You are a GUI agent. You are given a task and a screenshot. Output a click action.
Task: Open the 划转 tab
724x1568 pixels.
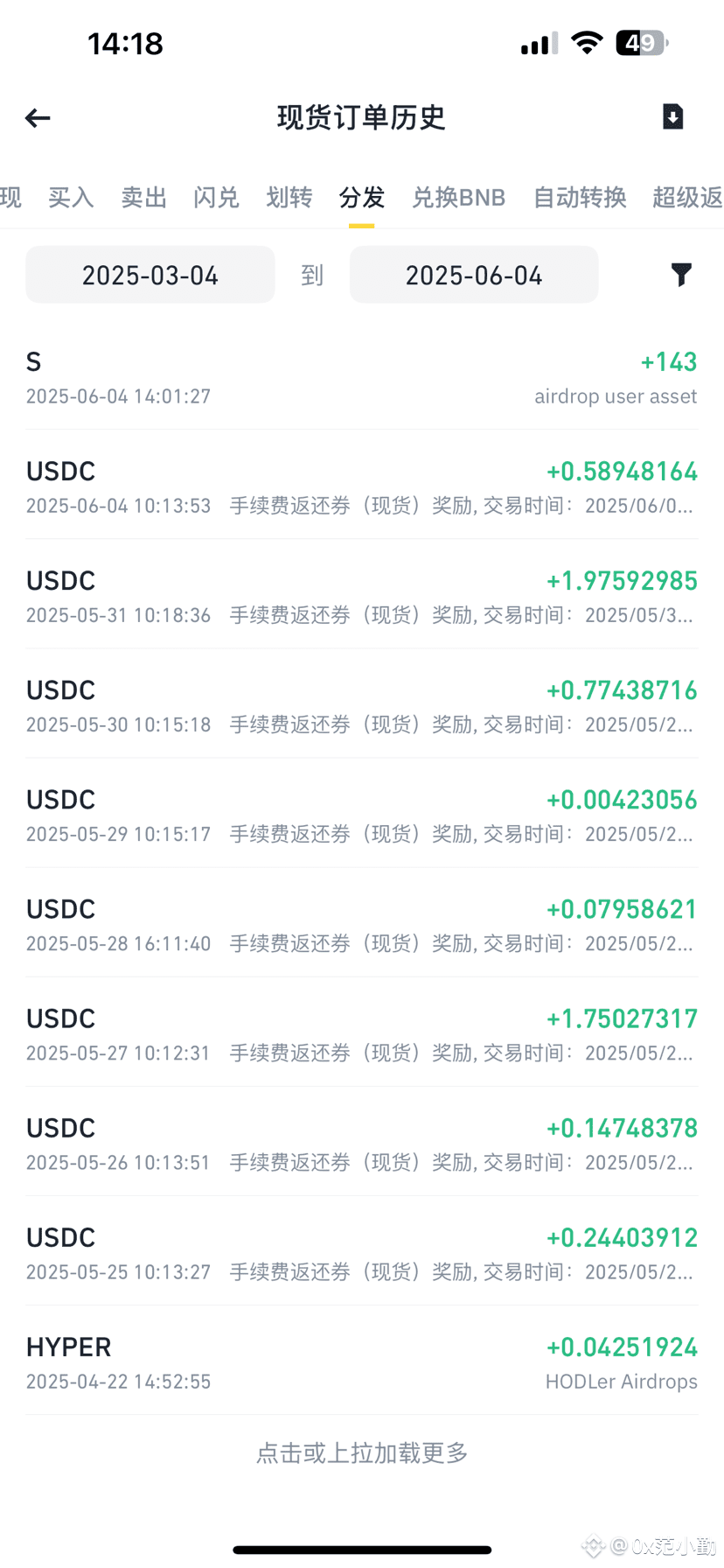pyautogui.click(x=289, y=198)
